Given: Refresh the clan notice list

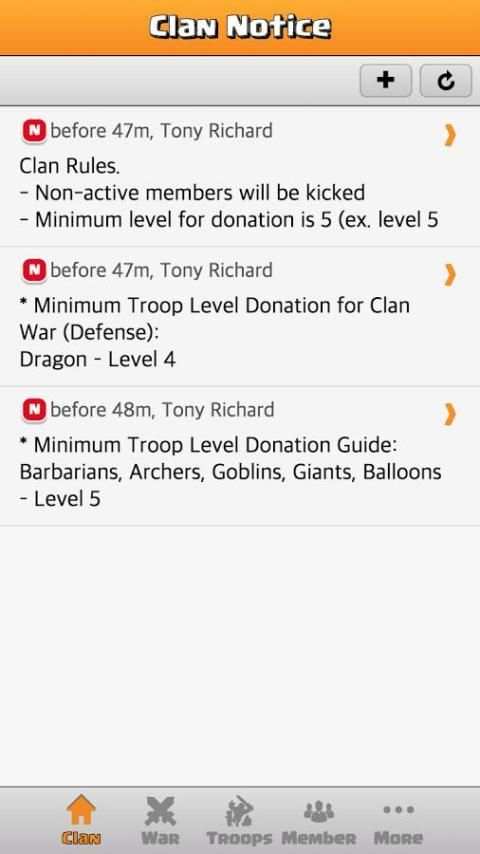Looking at the screenshot, I should (446, 81).
